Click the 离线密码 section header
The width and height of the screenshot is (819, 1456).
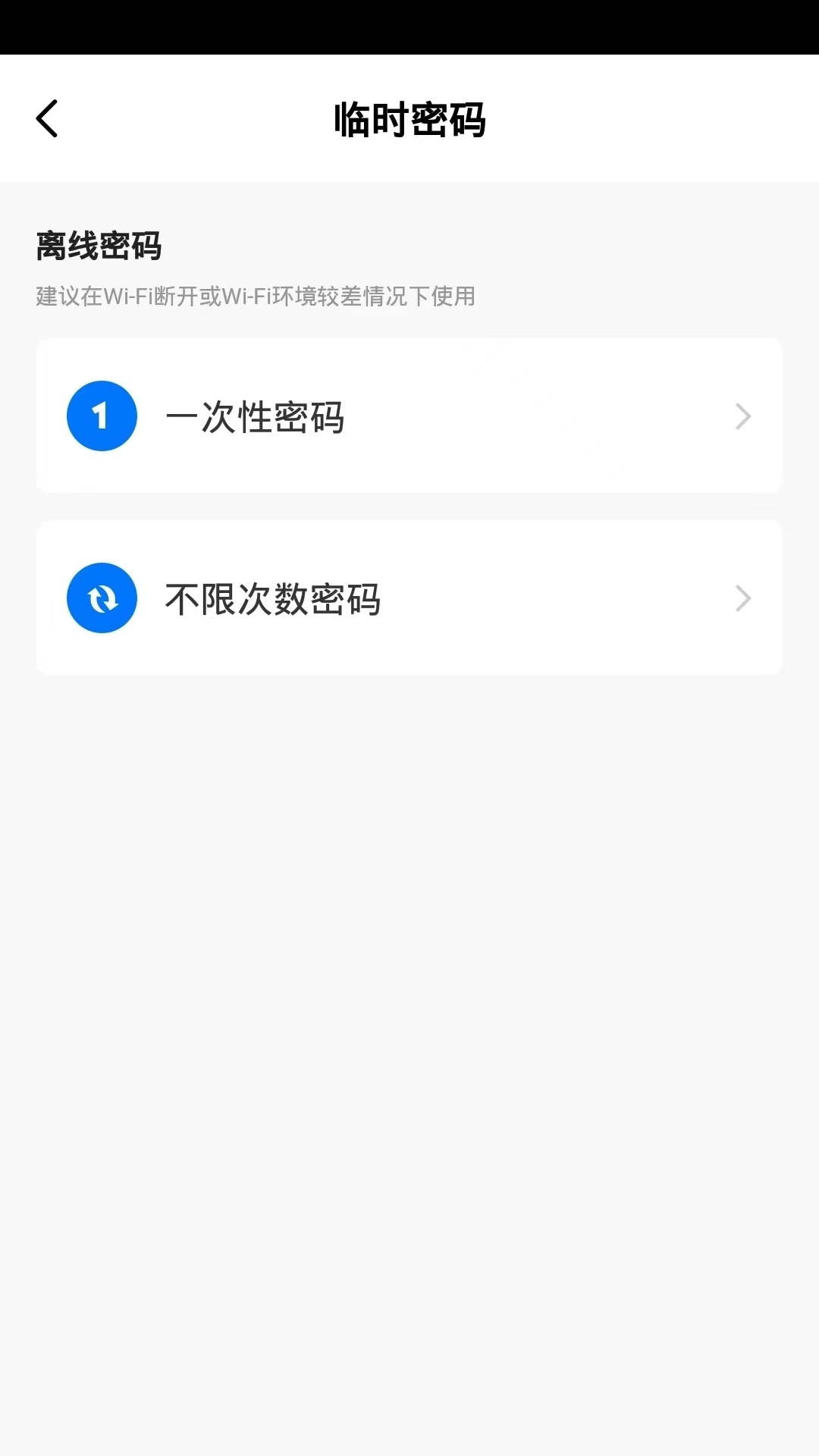[x=98, y=246]
